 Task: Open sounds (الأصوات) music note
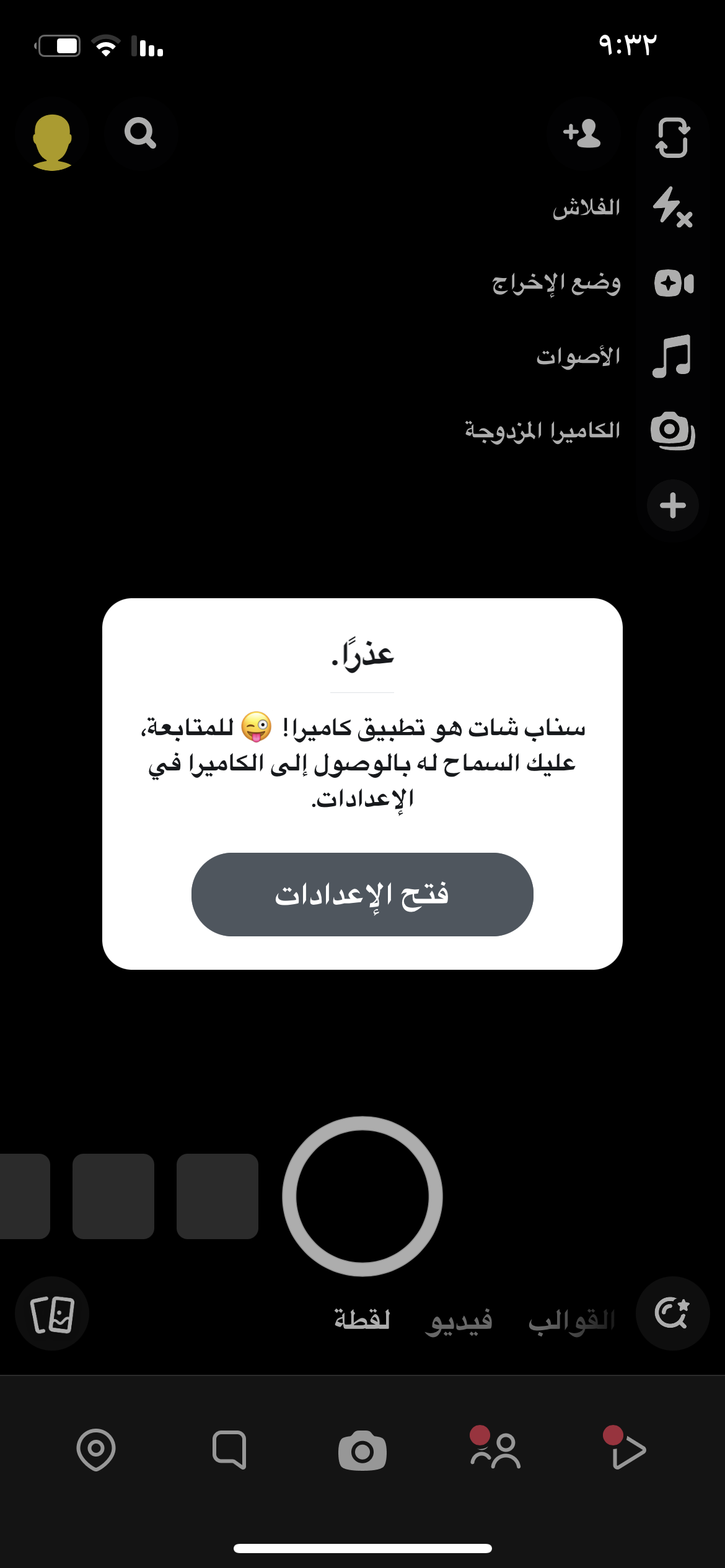click(x=672, y=356)
